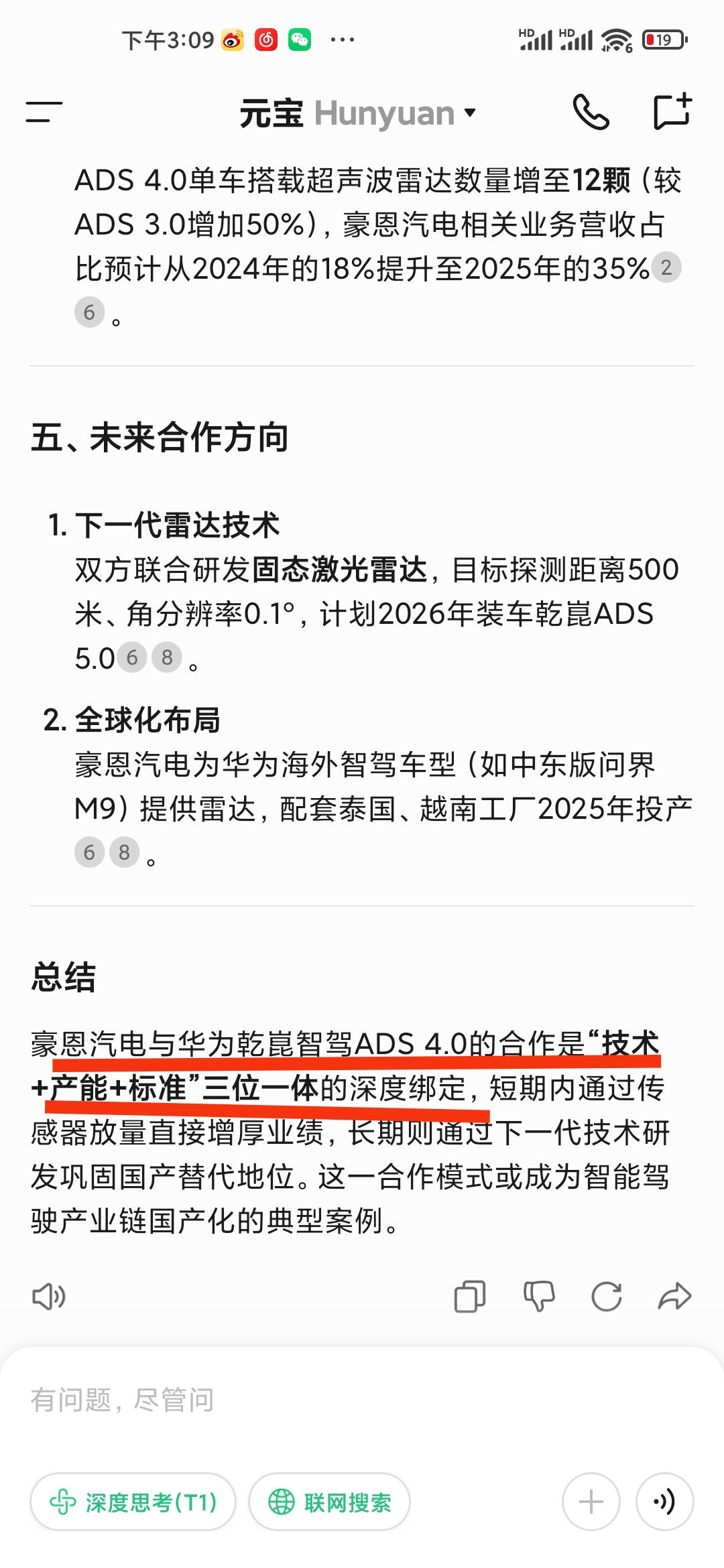Start a voice call with 元宝
Viewport: 724px width, 1568px height.
pyautogui.click(x=591, y=112)
